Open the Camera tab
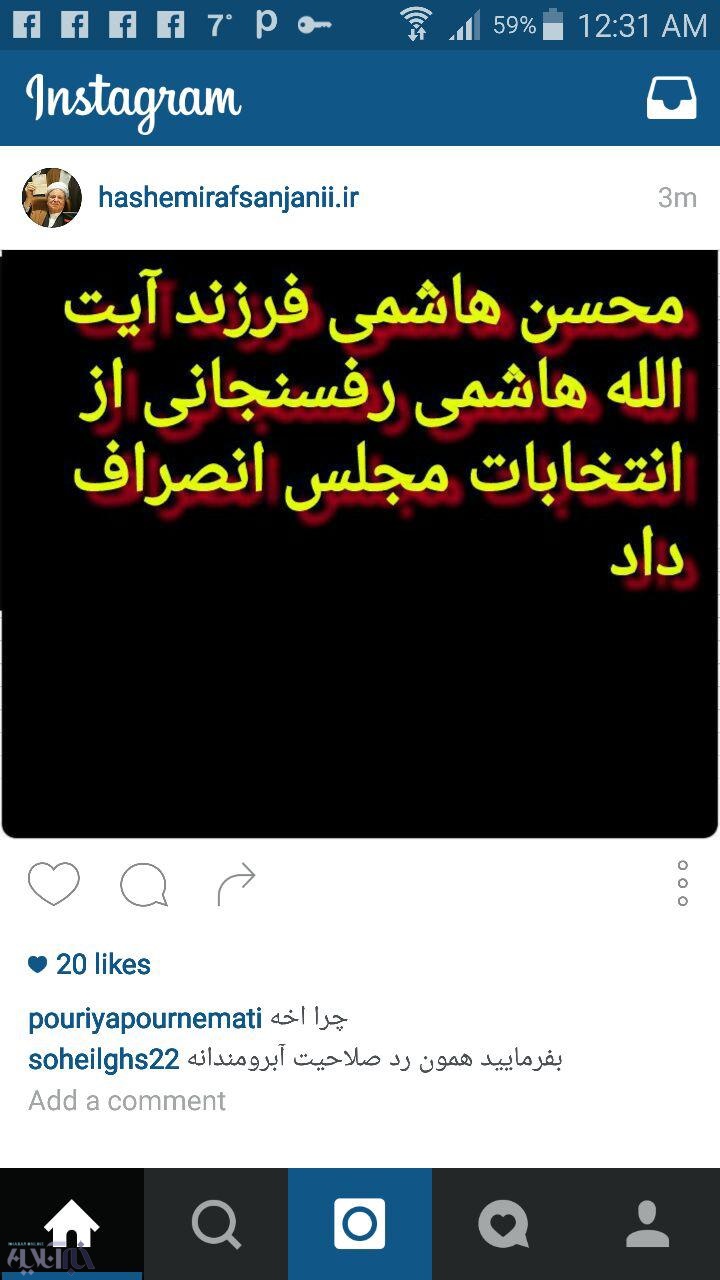The height and width of the screenshot is (1280, 720). 360,1224
